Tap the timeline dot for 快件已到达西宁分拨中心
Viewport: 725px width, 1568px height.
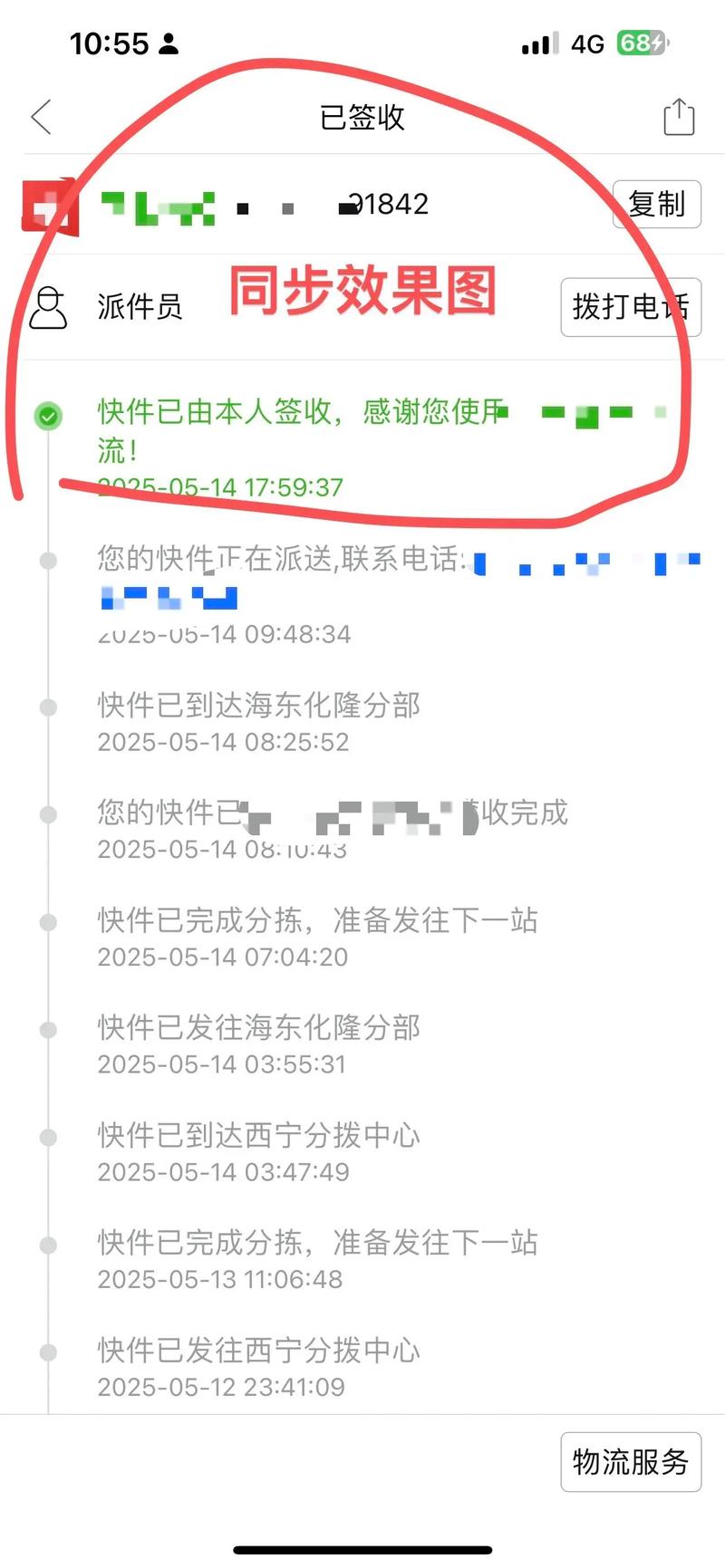(48, 1137)
